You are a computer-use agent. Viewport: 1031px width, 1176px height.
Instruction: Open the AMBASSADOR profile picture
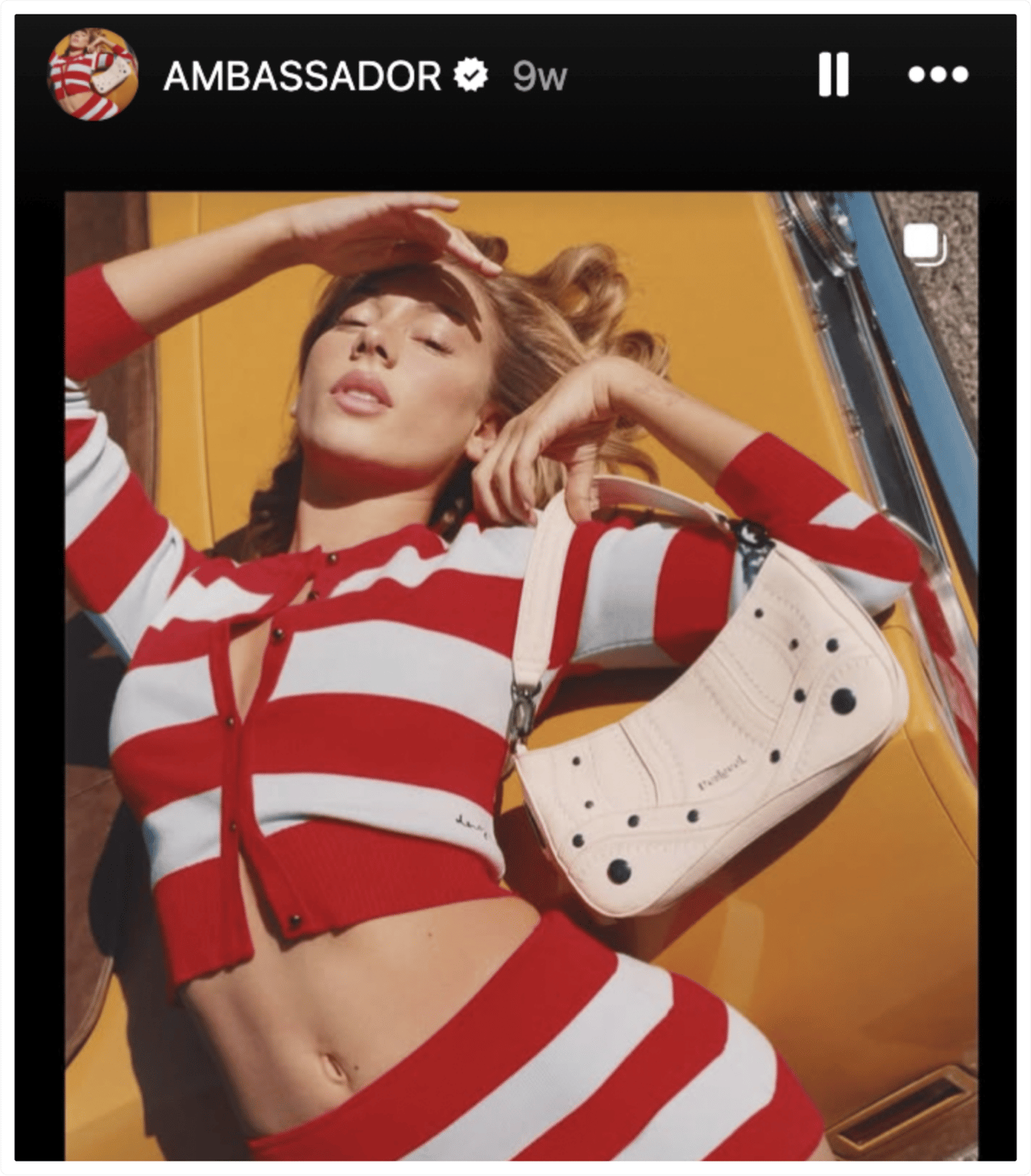pyautogui.click(x=93, y=75)
